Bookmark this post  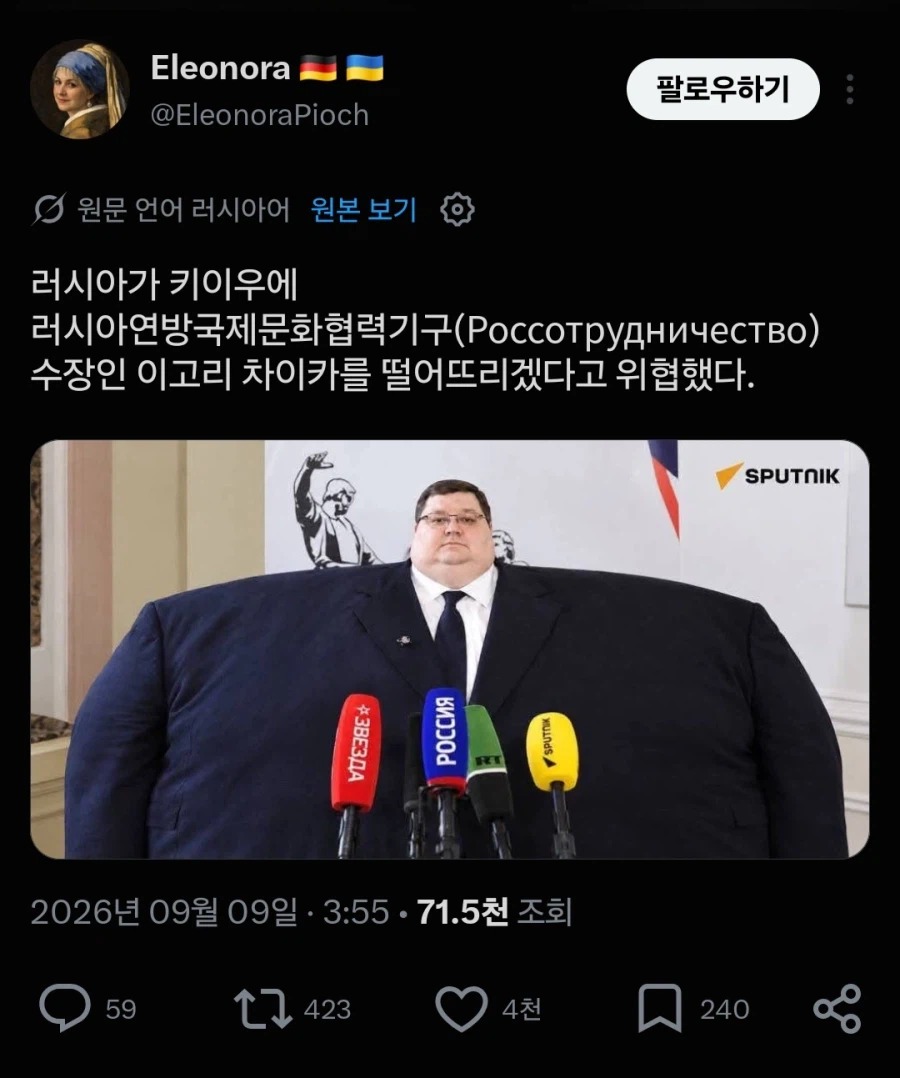click(660, 1009)
